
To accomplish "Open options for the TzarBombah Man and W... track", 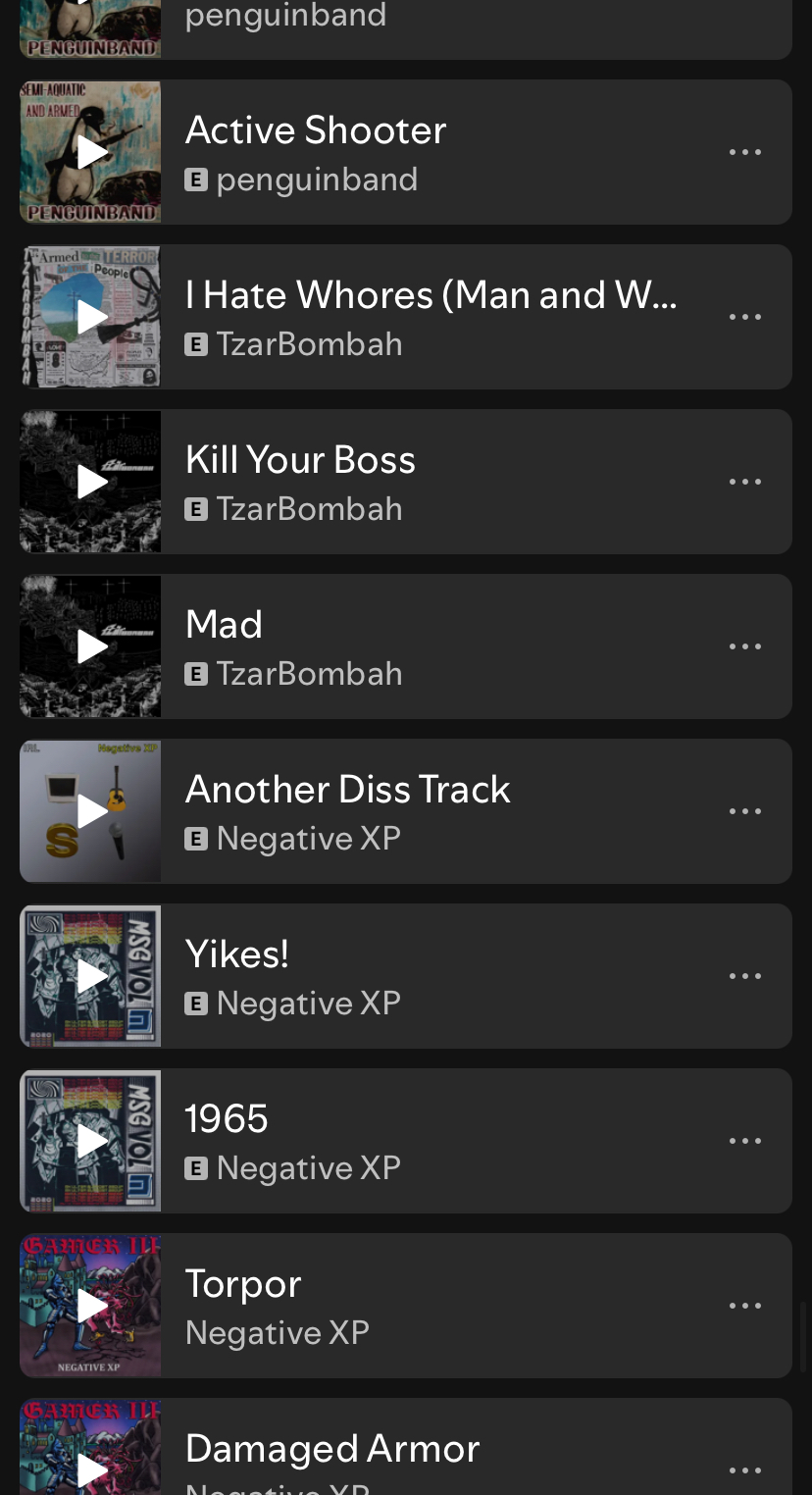I will tap(745, 317).
